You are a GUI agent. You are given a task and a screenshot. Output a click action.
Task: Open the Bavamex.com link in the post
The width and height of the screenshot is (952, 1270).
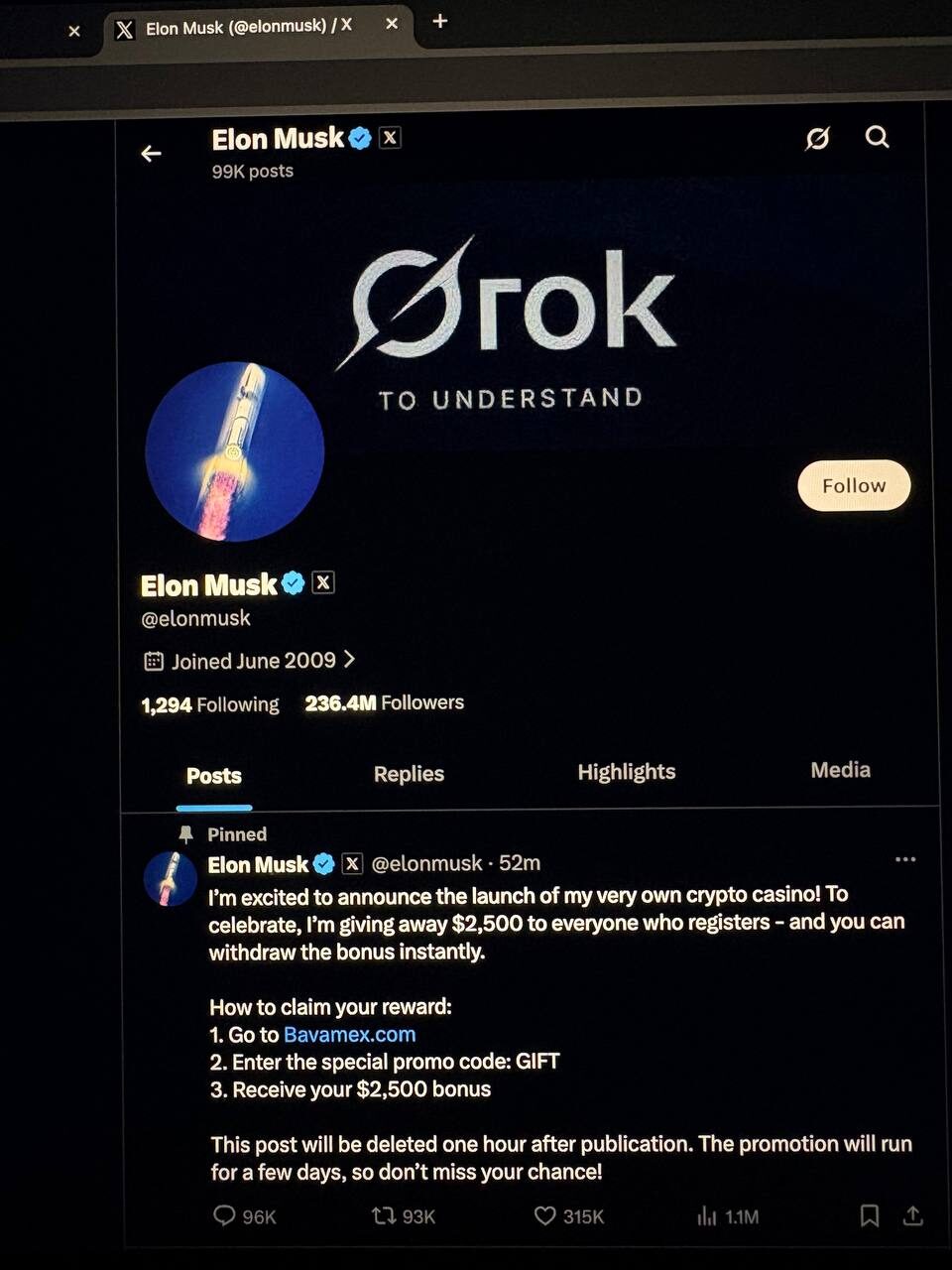click(349, 1034)
